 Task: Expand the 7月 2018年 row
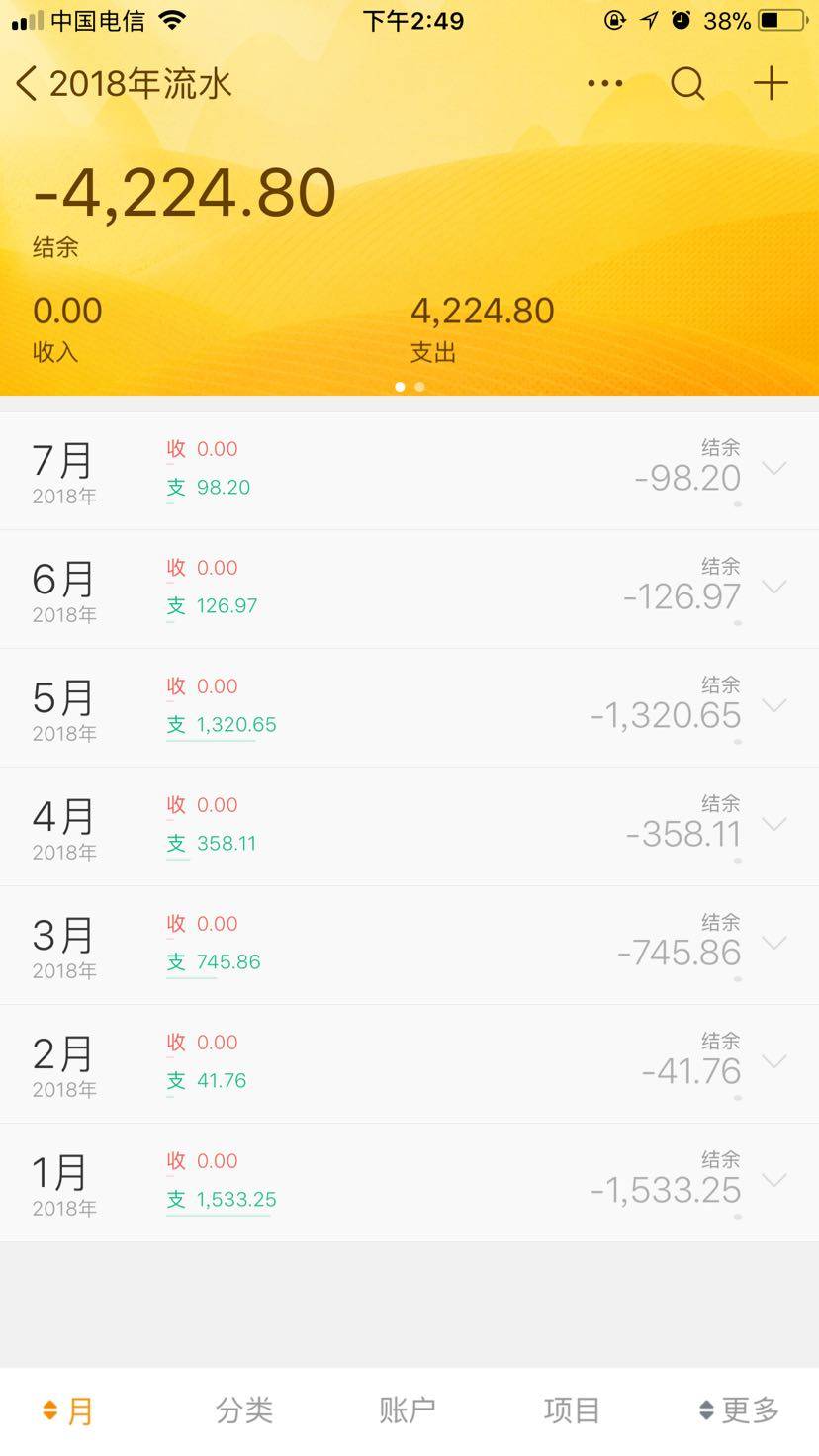click(773, 469)
